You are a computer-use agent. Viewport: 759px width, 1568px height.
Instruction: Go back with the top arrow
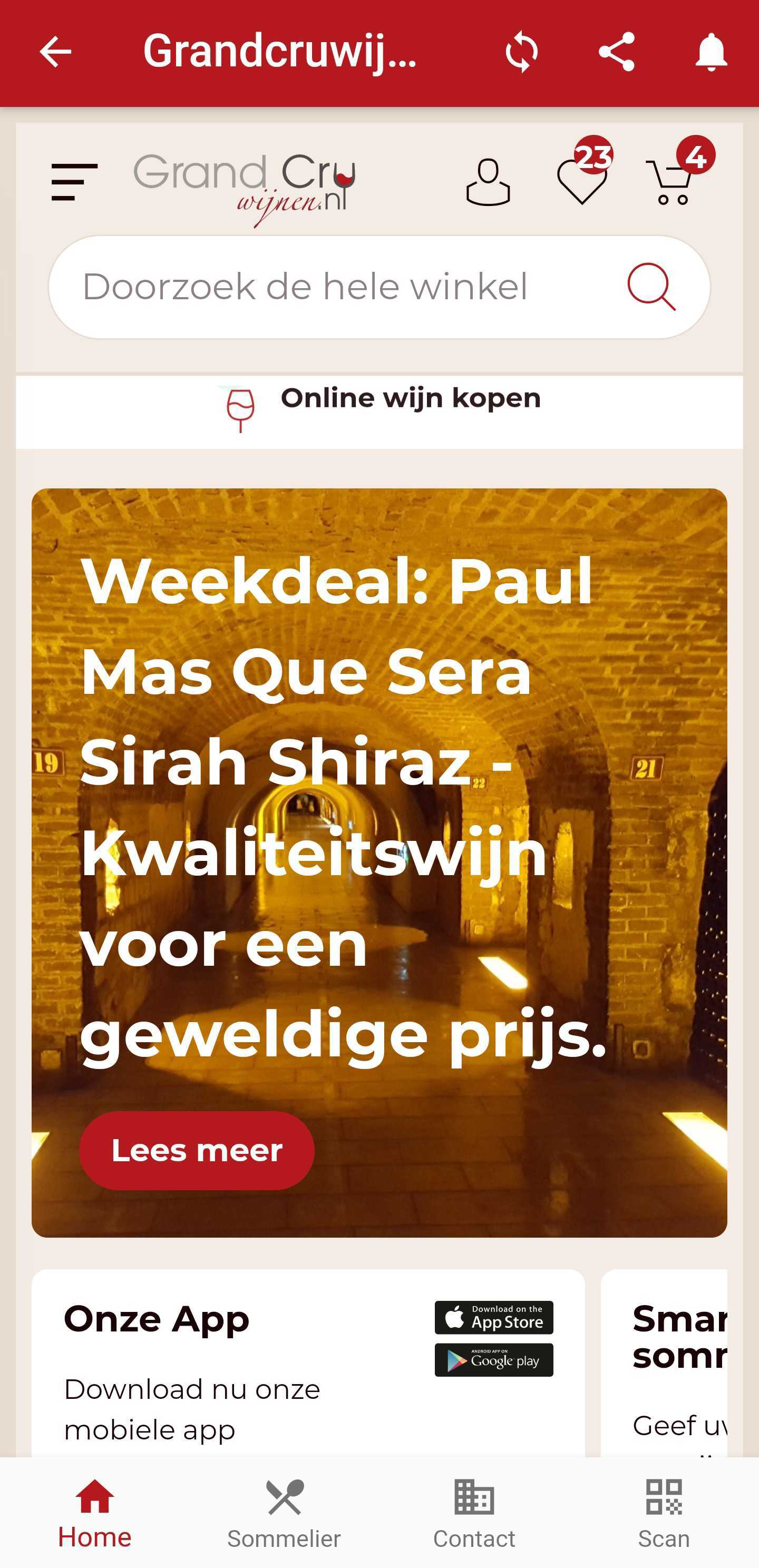click(55, 52)
